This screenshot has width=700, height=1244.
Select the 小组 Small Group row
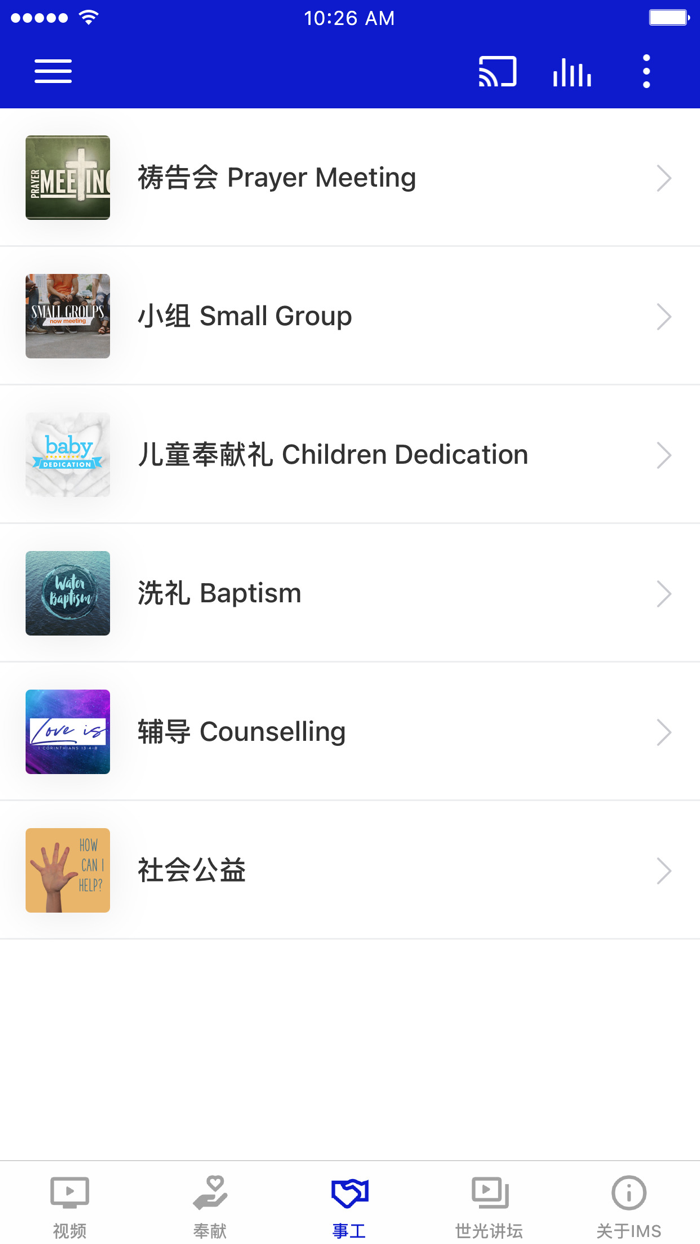pyautogui.click(x=350, y=316)
